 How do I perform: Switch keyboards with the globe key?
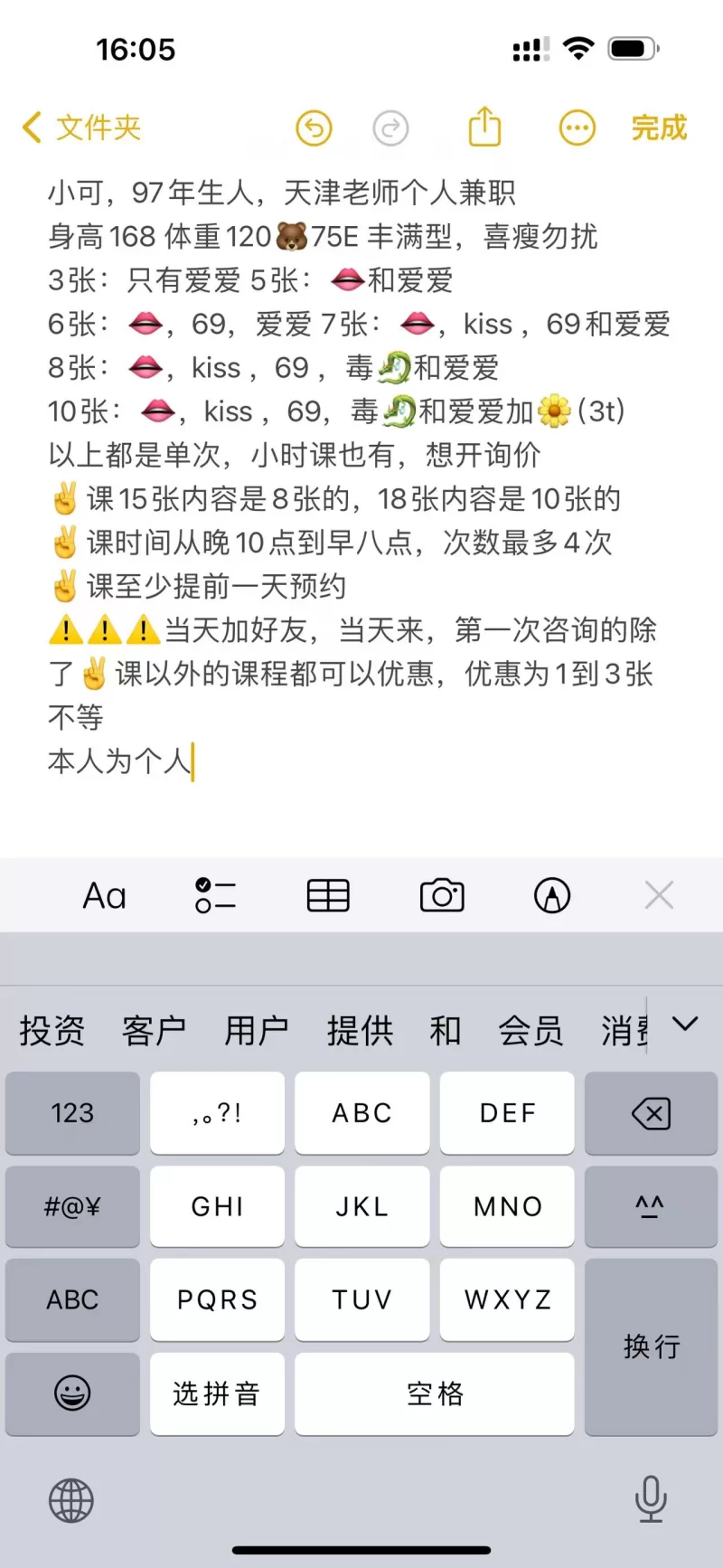click(x=71, y=1501)
